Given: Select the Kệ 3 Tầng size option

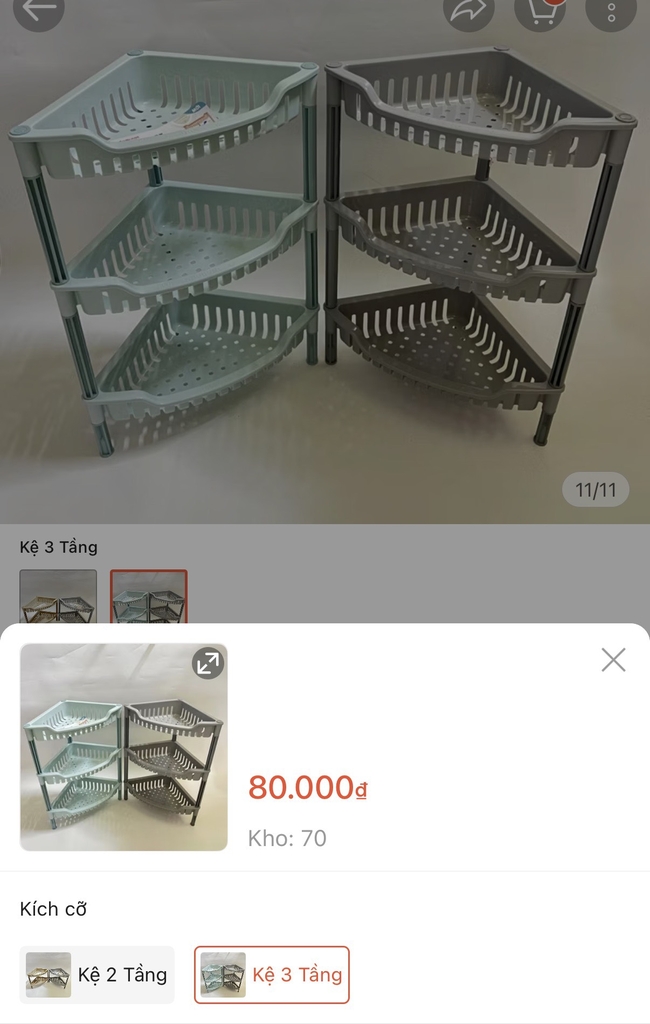Looking at the screenshot, I should pos(272,975).
